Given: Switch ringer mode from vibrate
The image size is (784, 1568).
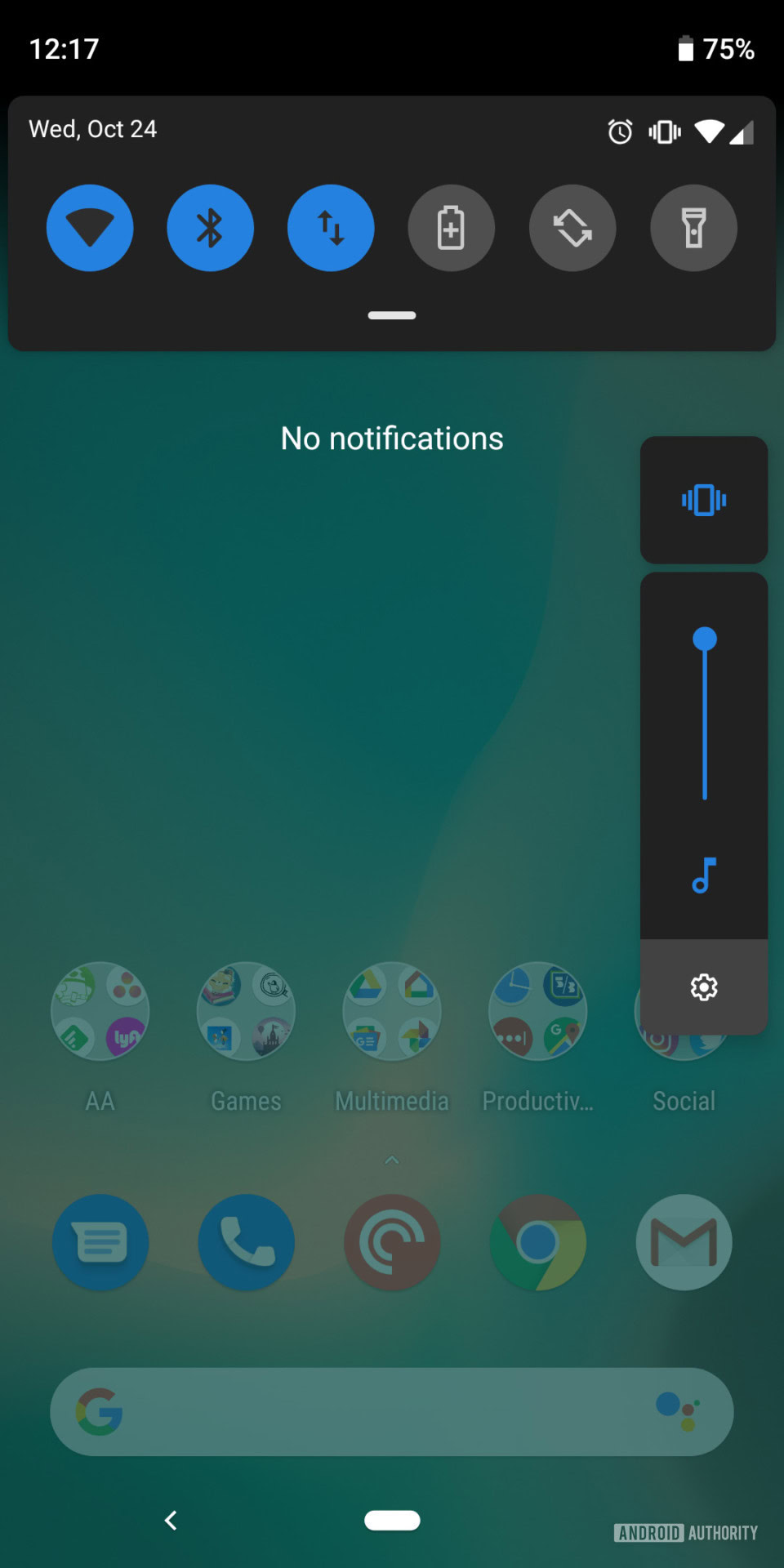Looking at the screenshot, I should tap(704, 500).
